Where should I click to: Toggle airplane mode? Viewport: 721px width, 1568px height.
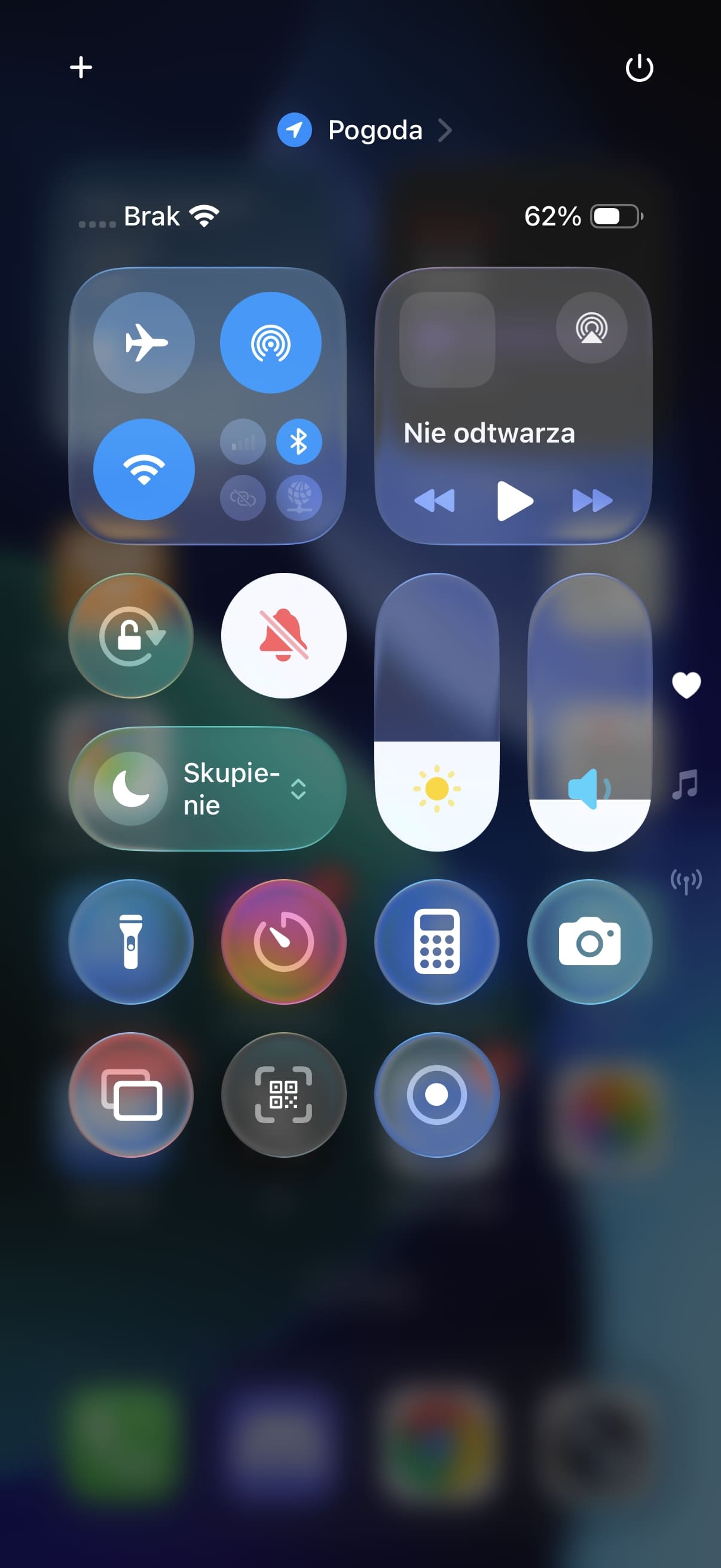(144, 343)
